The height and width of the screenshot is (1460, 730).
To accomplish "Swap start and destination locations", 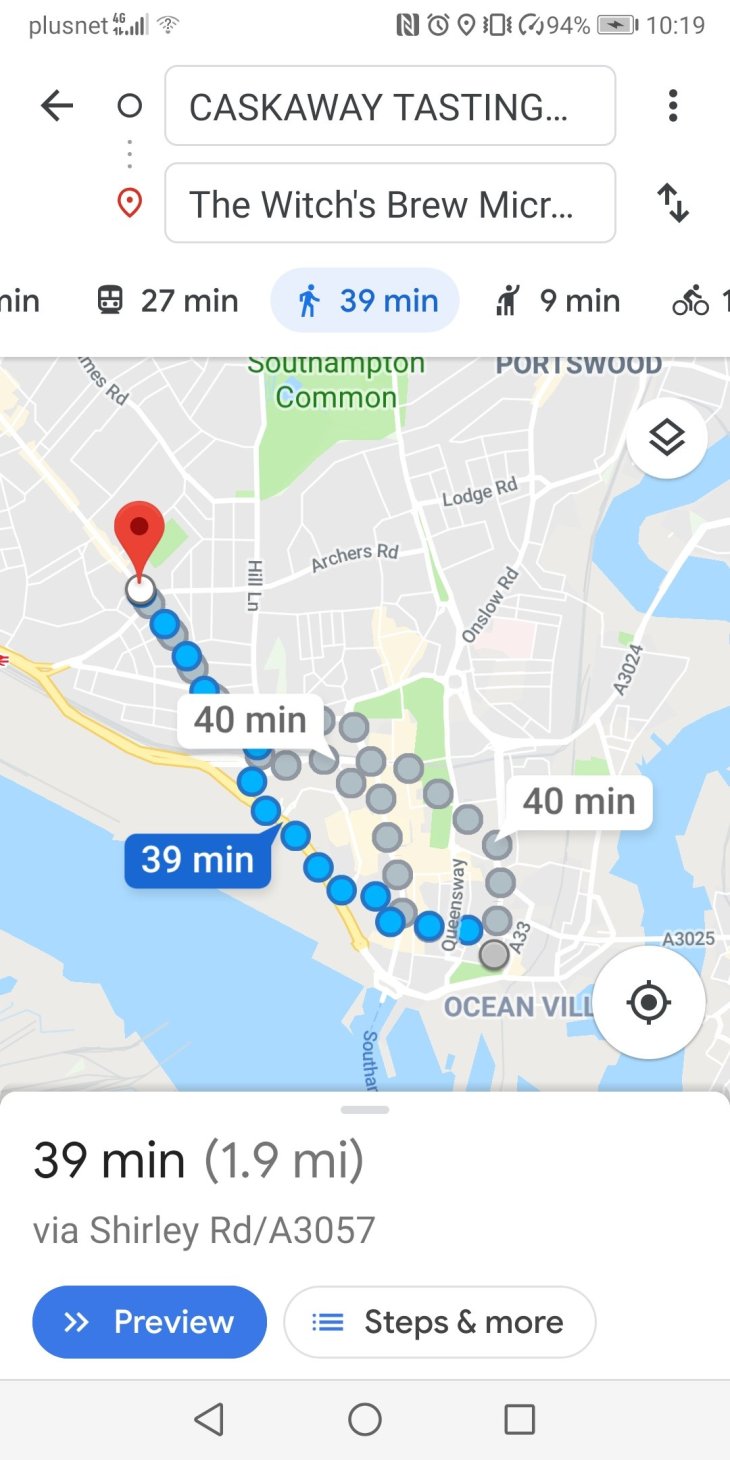I will pyautogui.click(x=673, y=204).
